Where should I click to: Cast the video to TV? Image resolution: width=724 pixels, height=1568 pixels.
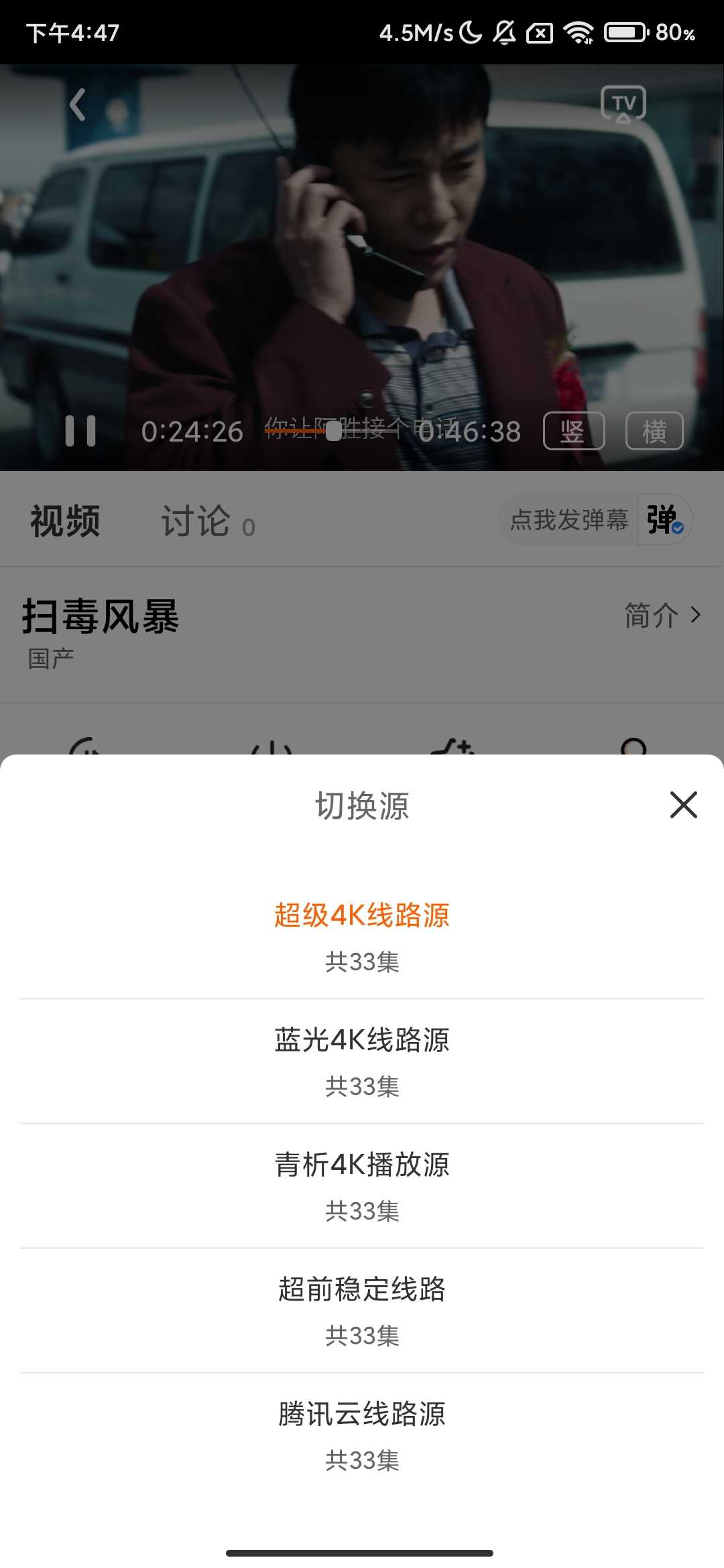point(623,105)
